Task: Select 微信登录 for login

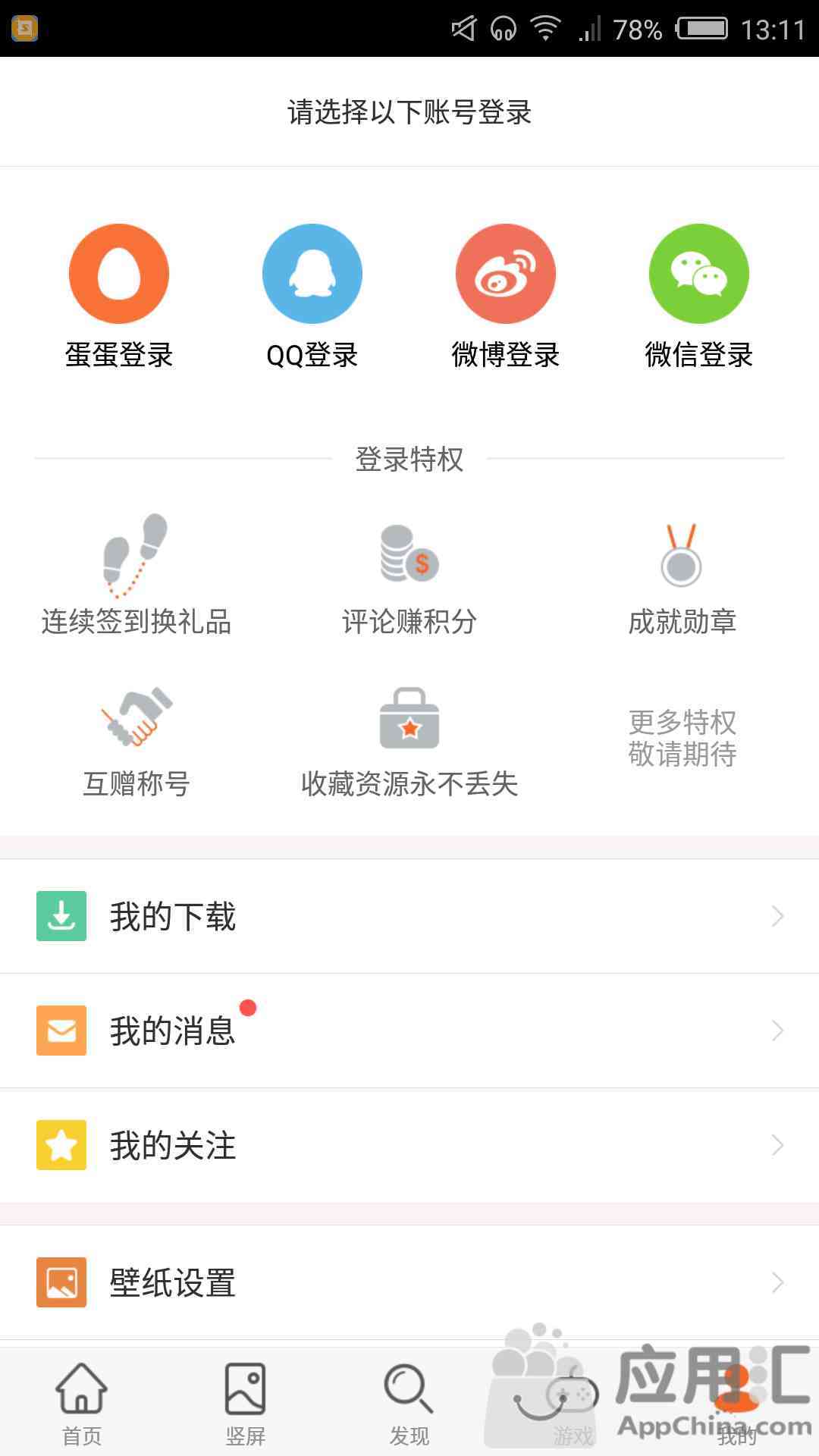Action: (x=699, y=297)
